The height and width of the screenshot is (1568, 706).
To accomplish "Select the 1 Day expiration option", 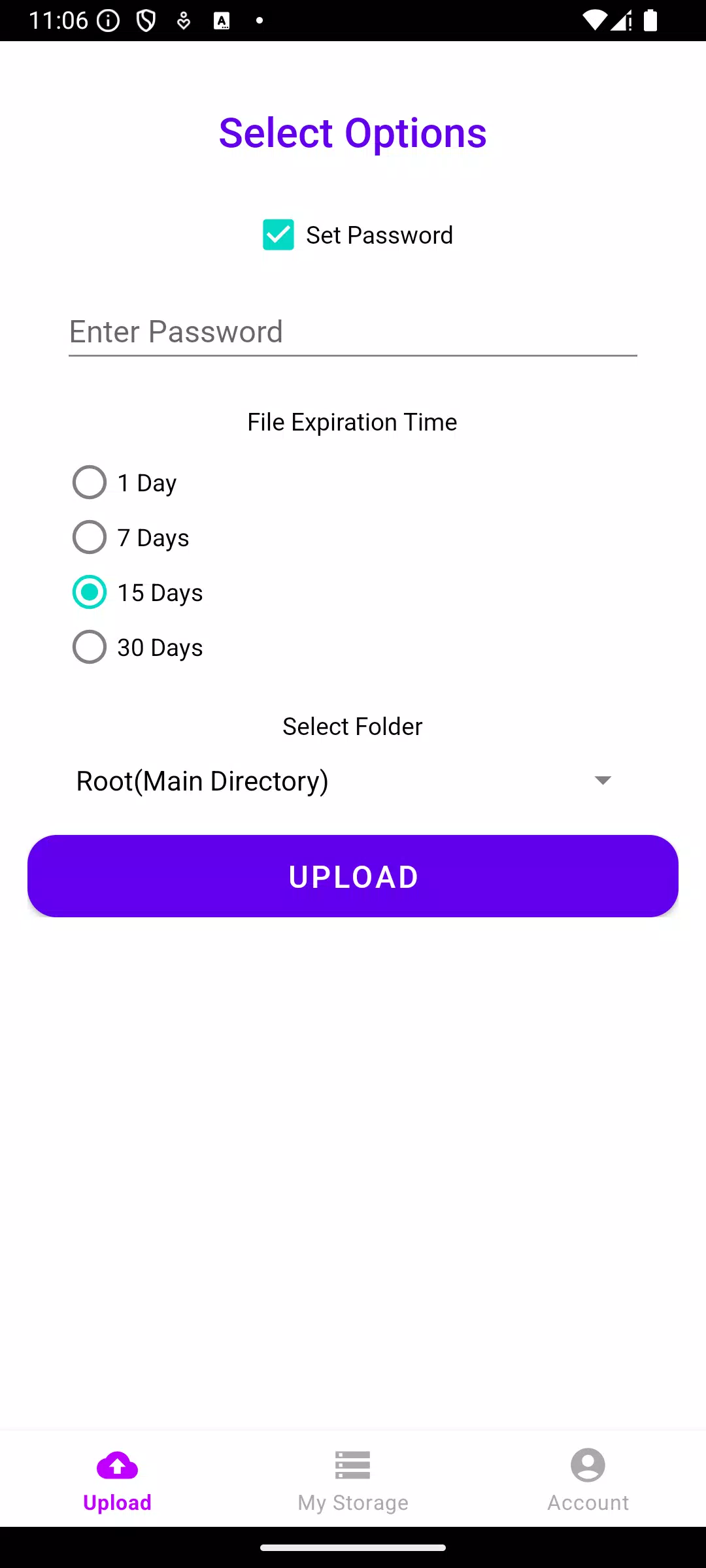I will tap(90, 483).
